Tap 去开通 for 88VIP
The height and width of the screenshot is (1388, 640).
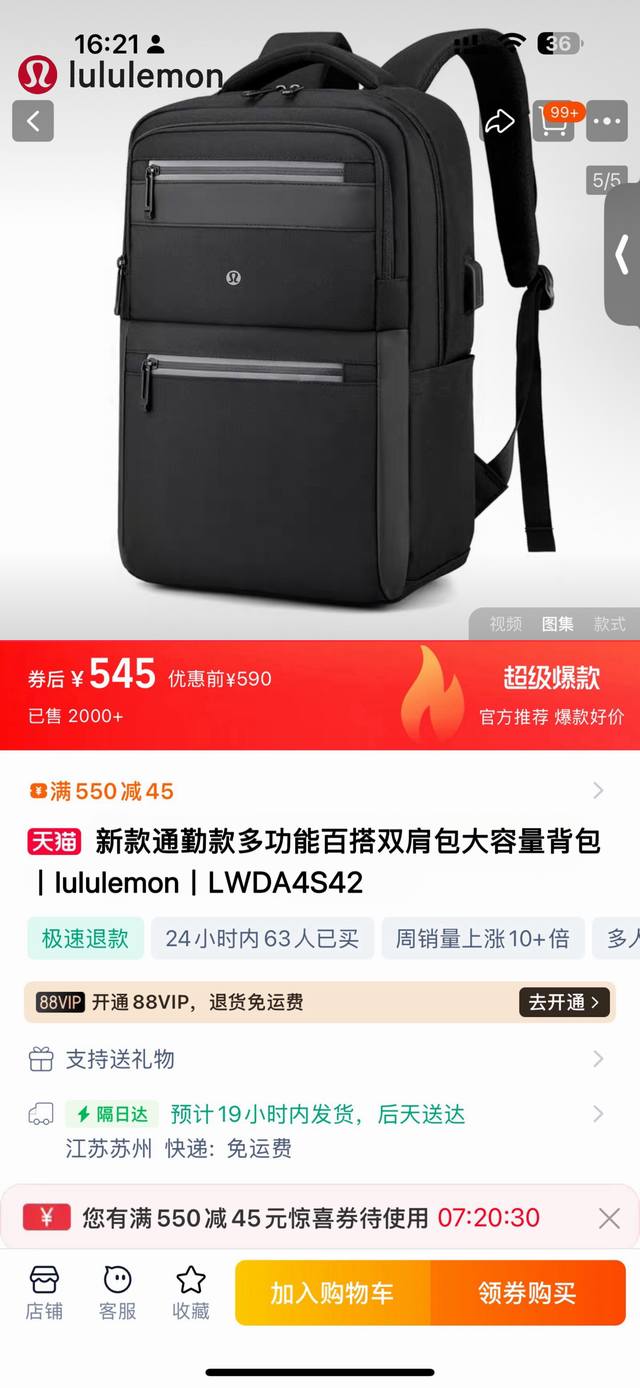(x=564, y=1002)
